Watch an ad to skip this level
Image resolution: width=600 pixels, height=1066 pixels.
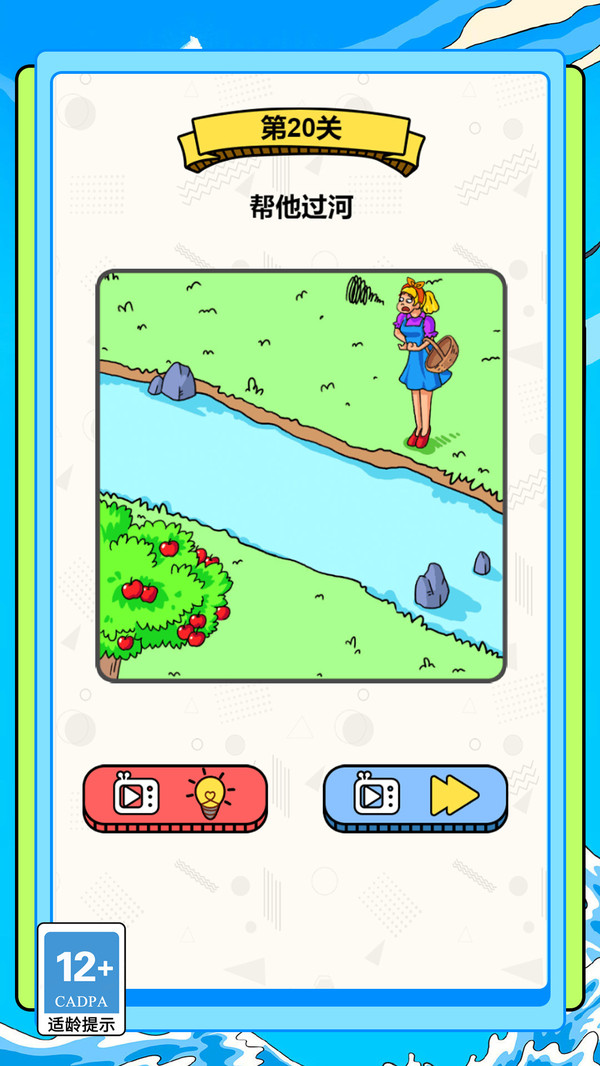[x=415, y=796]
